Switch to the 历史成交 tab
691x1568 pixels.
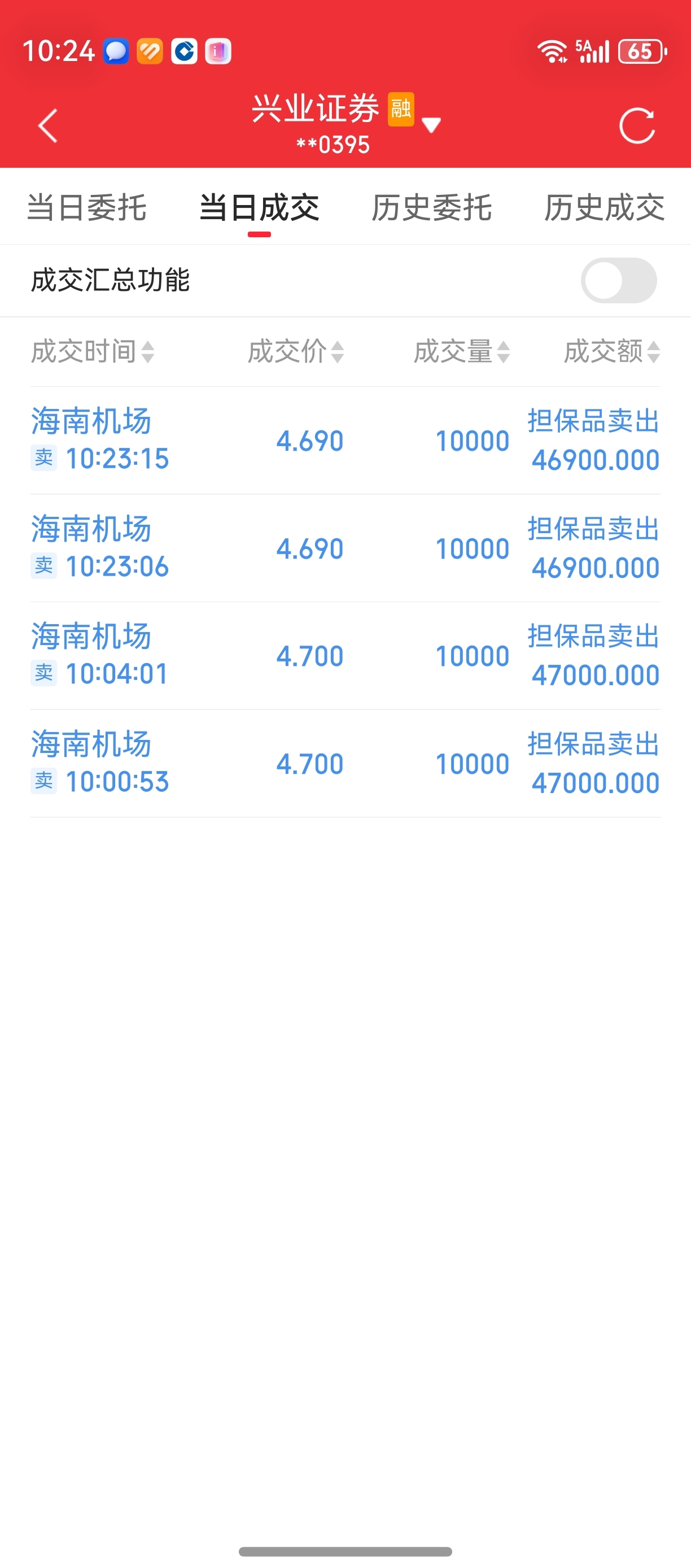(x=604, y=207)
